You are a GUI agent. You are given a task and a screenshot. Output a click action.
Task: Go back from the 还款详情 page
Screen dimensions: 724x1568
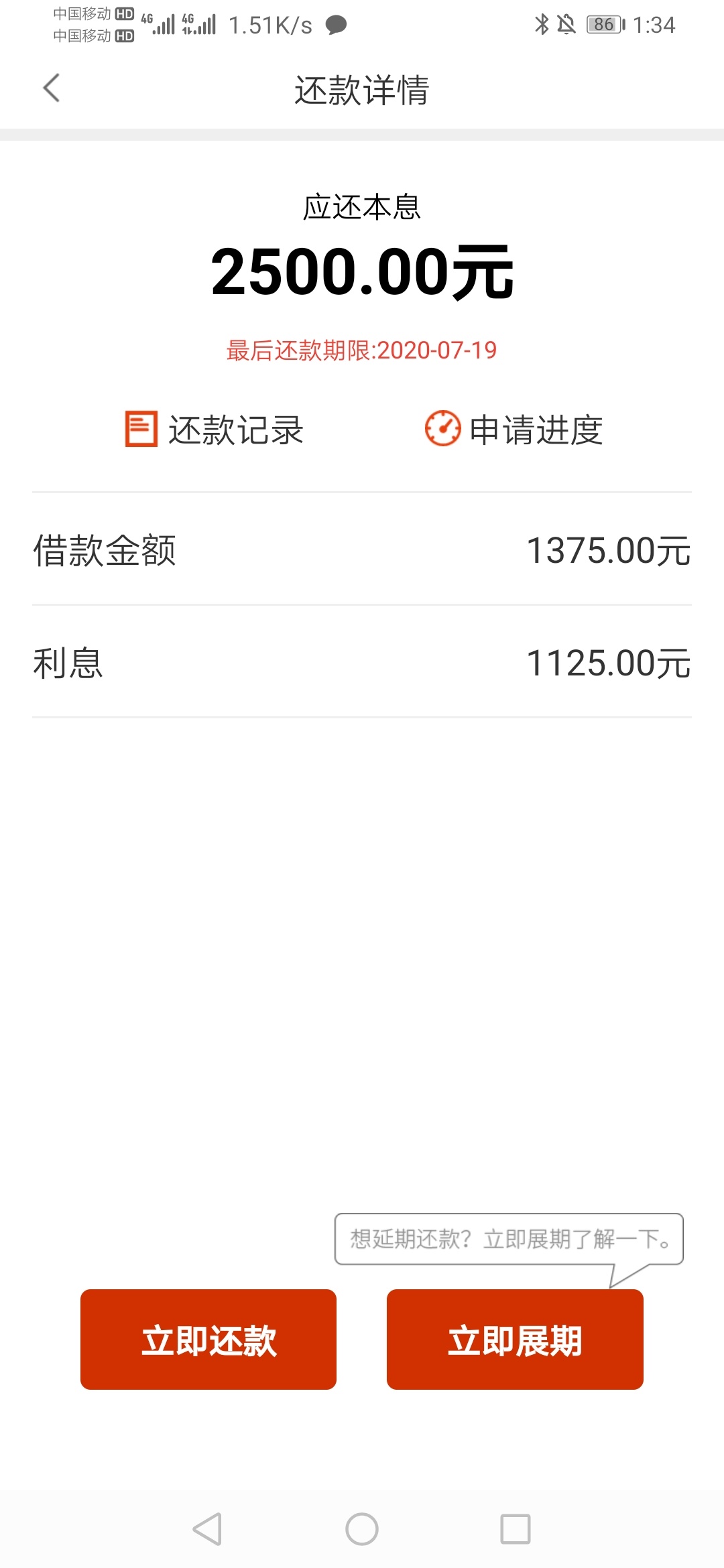tap(51, 88)
